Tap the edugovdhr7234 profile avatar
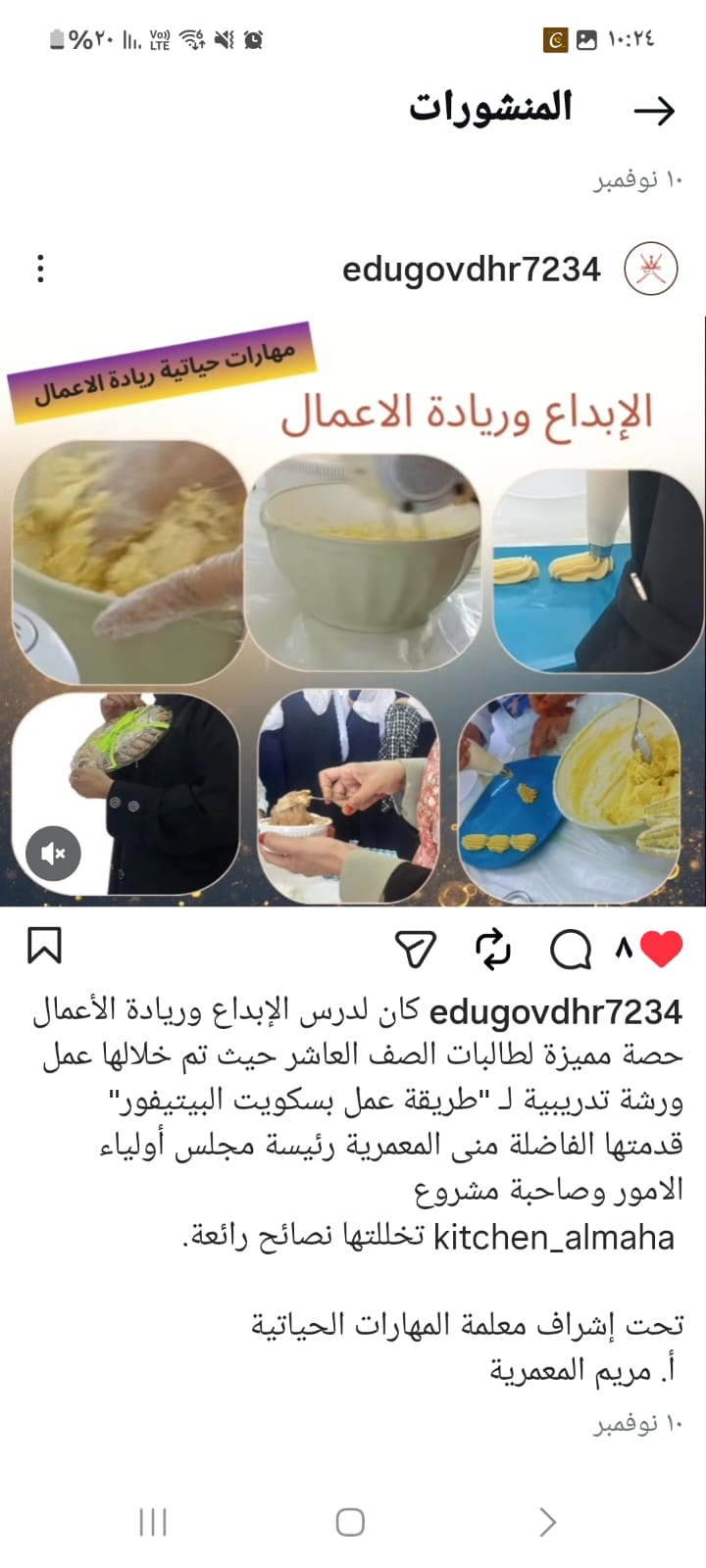 tap(651, 269)
